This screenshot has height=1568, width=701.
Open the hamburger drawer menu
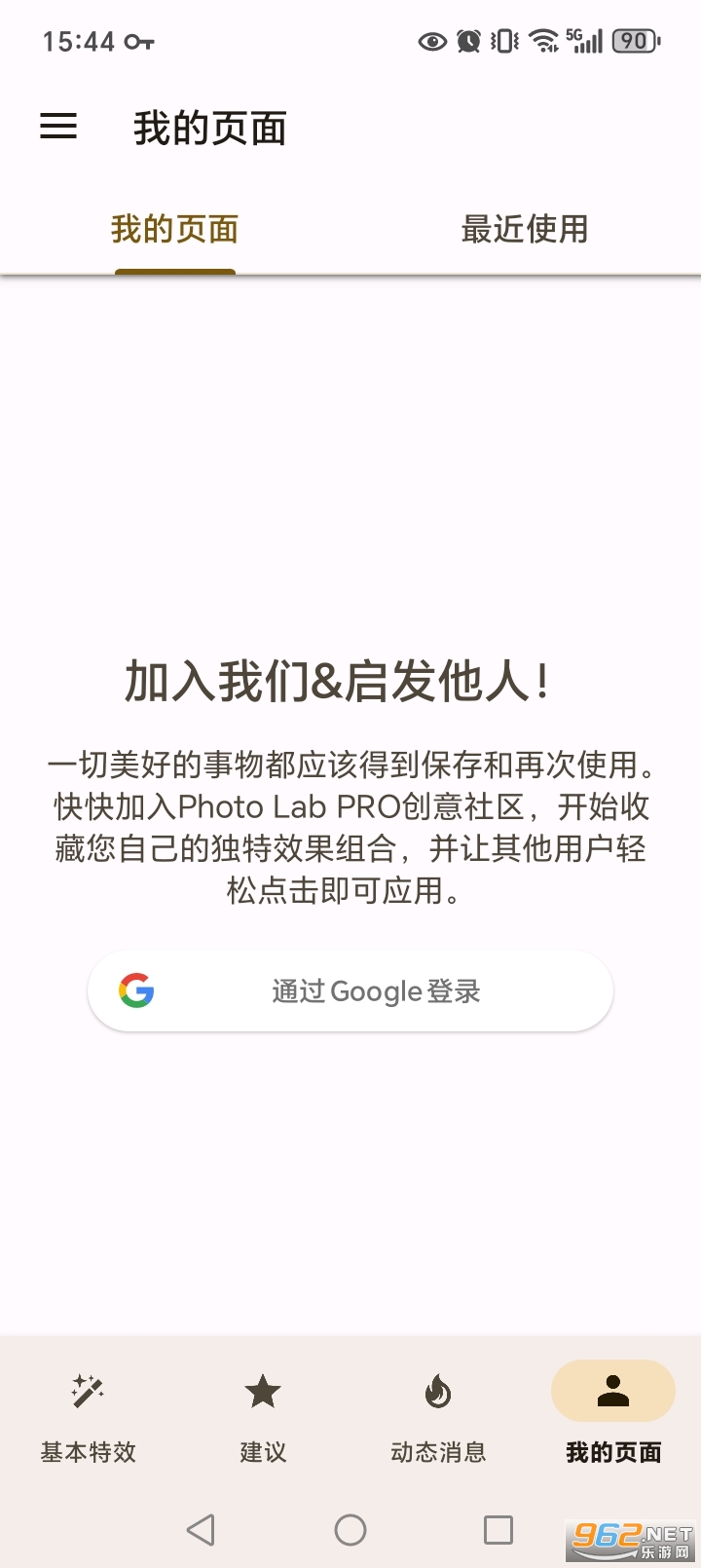[x=58, y=127]
